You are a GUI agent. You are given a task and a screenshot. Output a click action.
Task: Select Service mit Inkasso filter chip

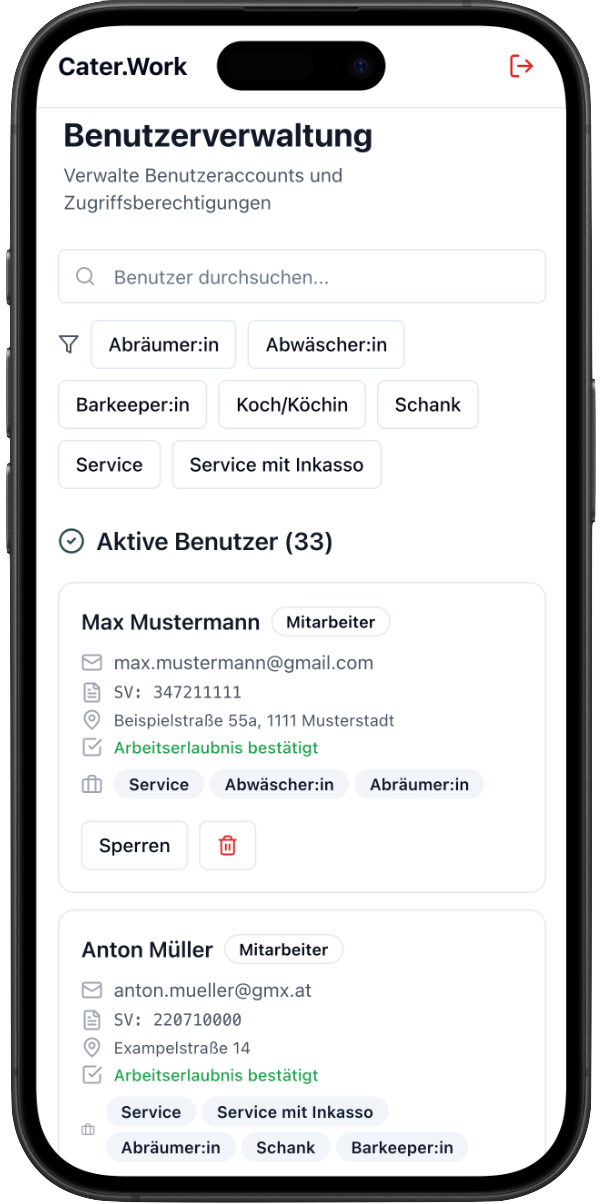276,465
